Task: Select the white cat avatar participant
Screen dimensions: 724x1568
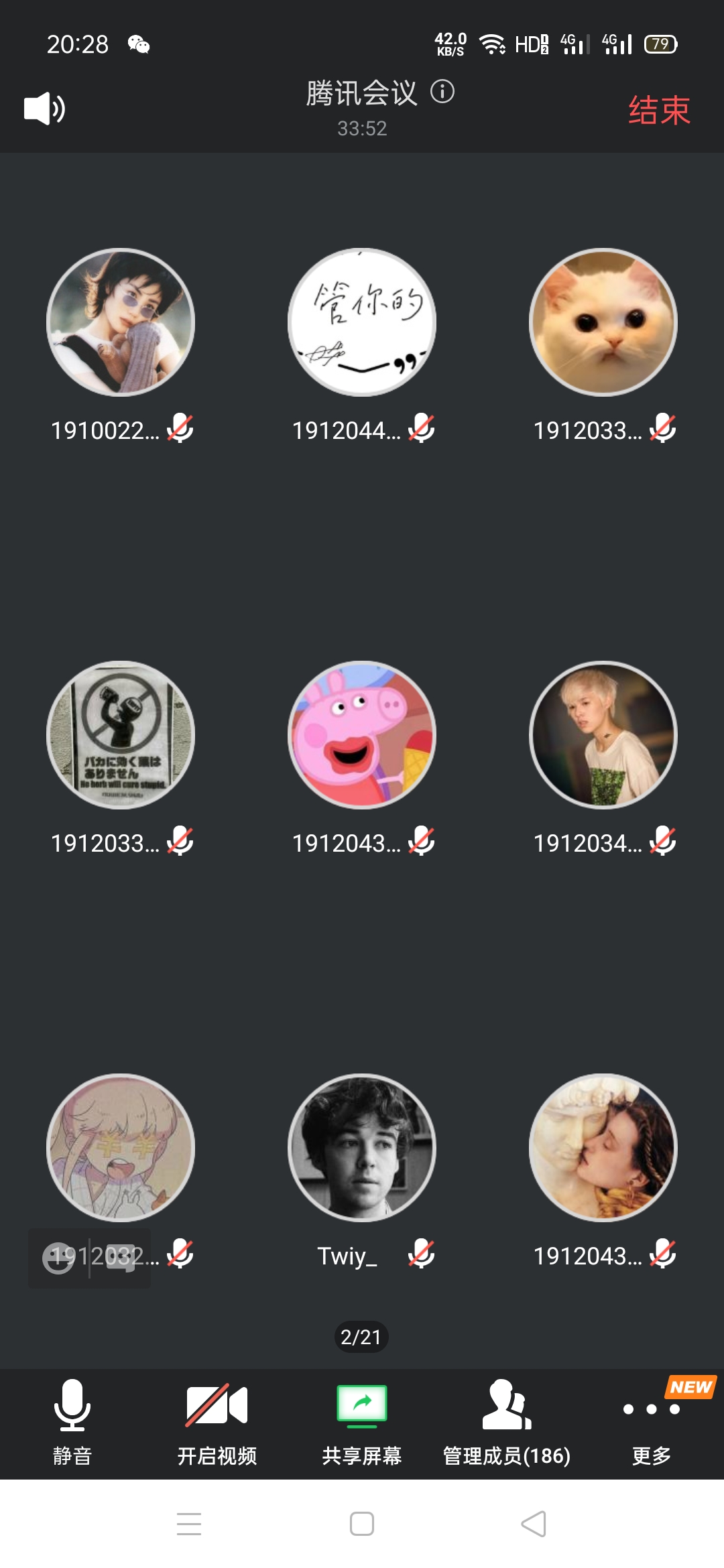Action: [x=603, y=322]
